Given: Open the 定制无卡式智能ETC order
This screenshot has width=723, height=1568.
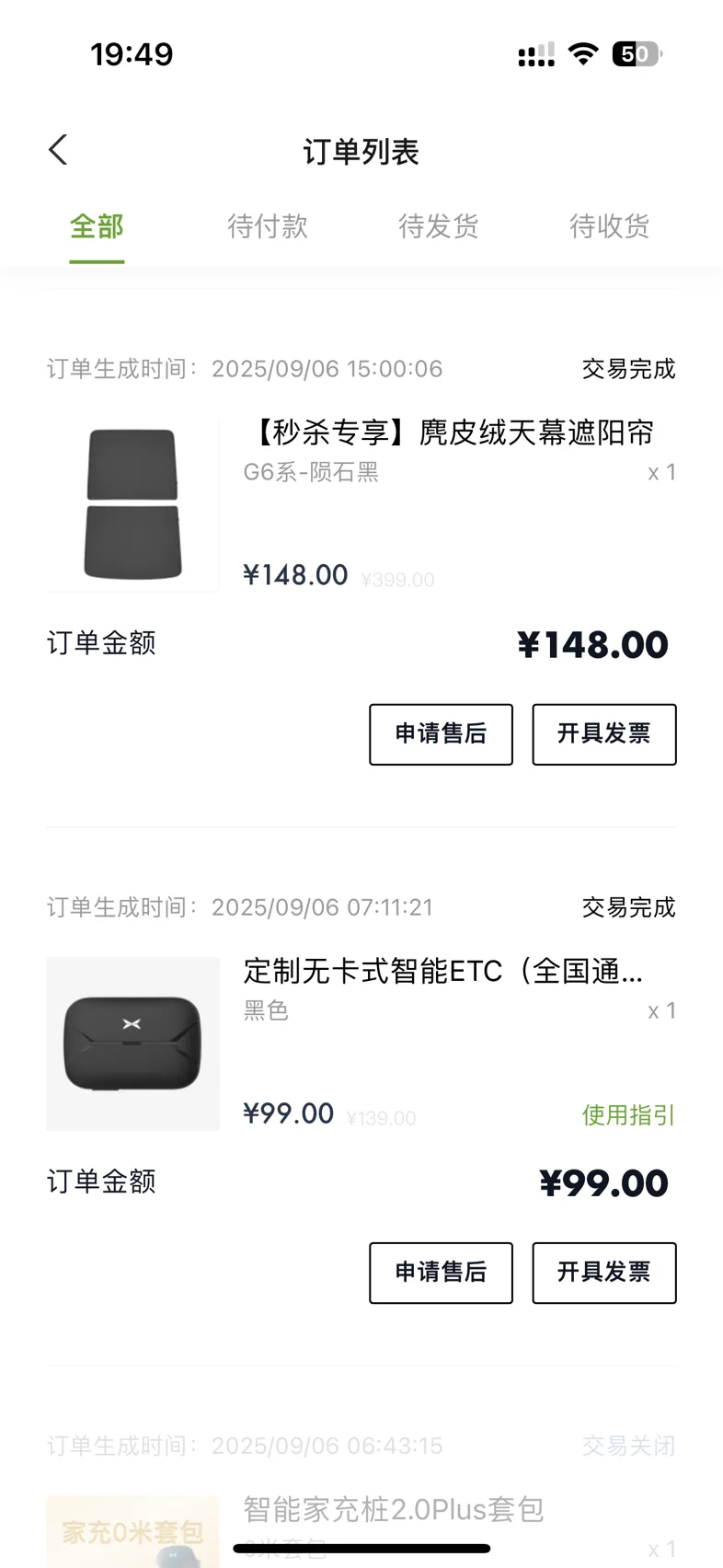Looking at the screenshot, I should (442, 972).
